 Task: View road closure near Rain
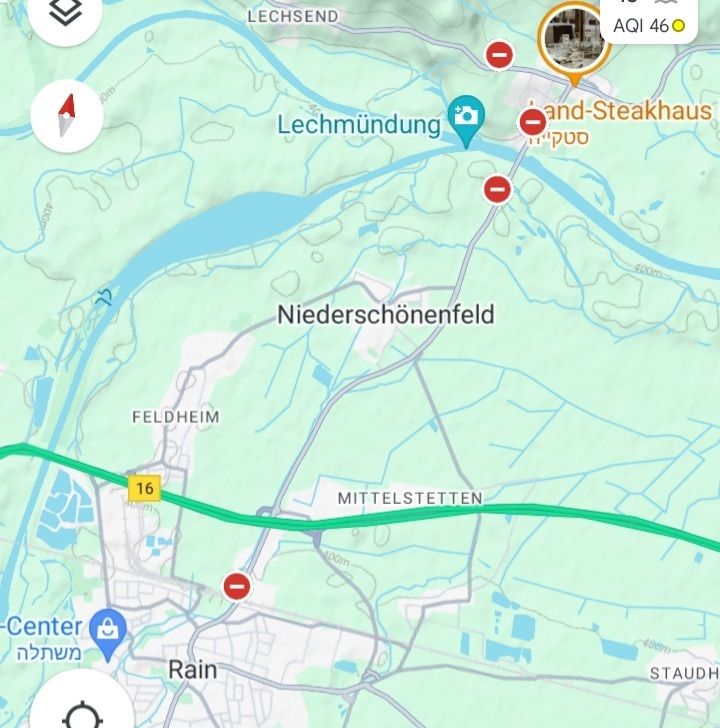237,585
